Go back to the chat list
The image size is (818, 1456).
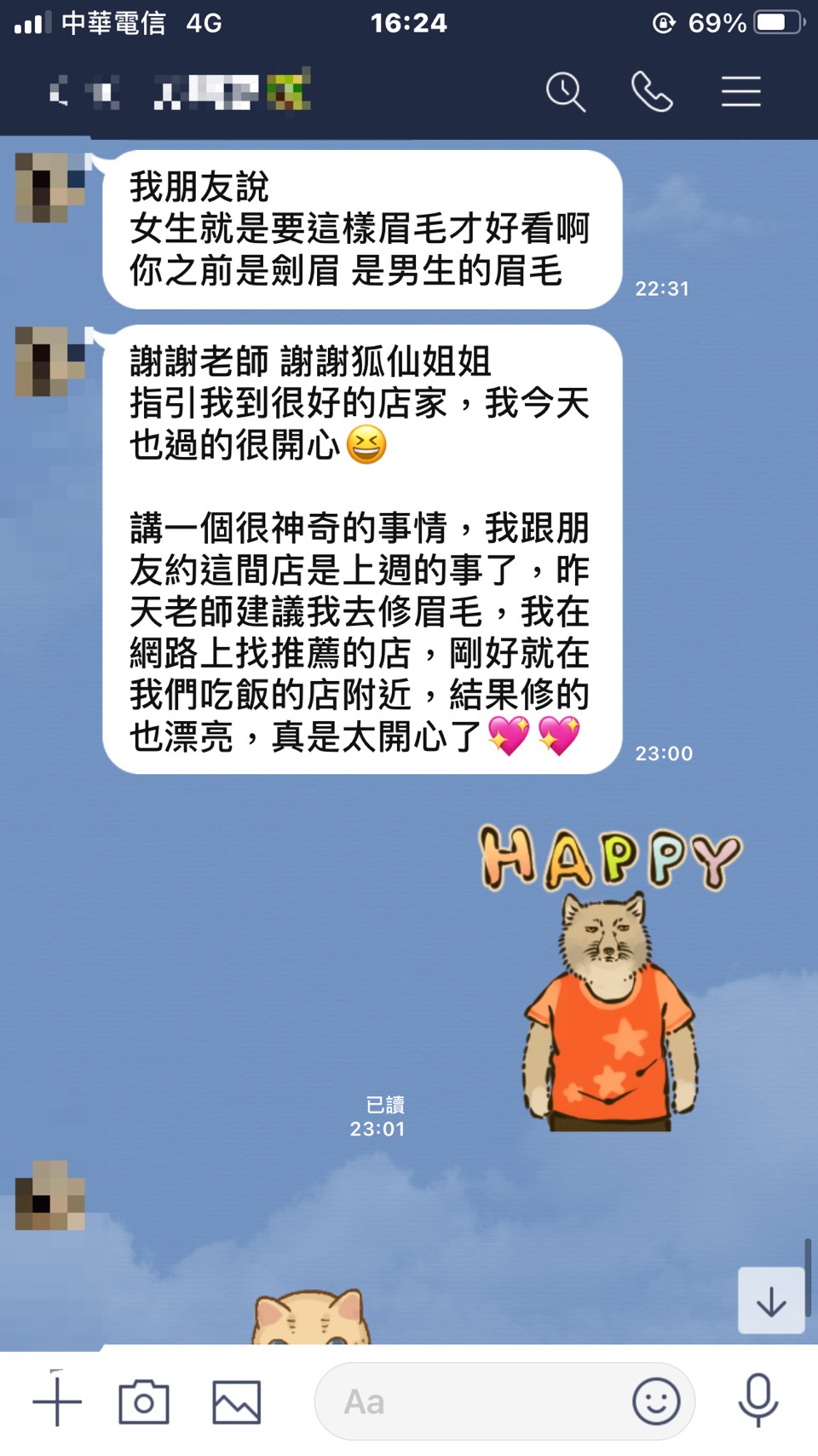click(58, 91)
